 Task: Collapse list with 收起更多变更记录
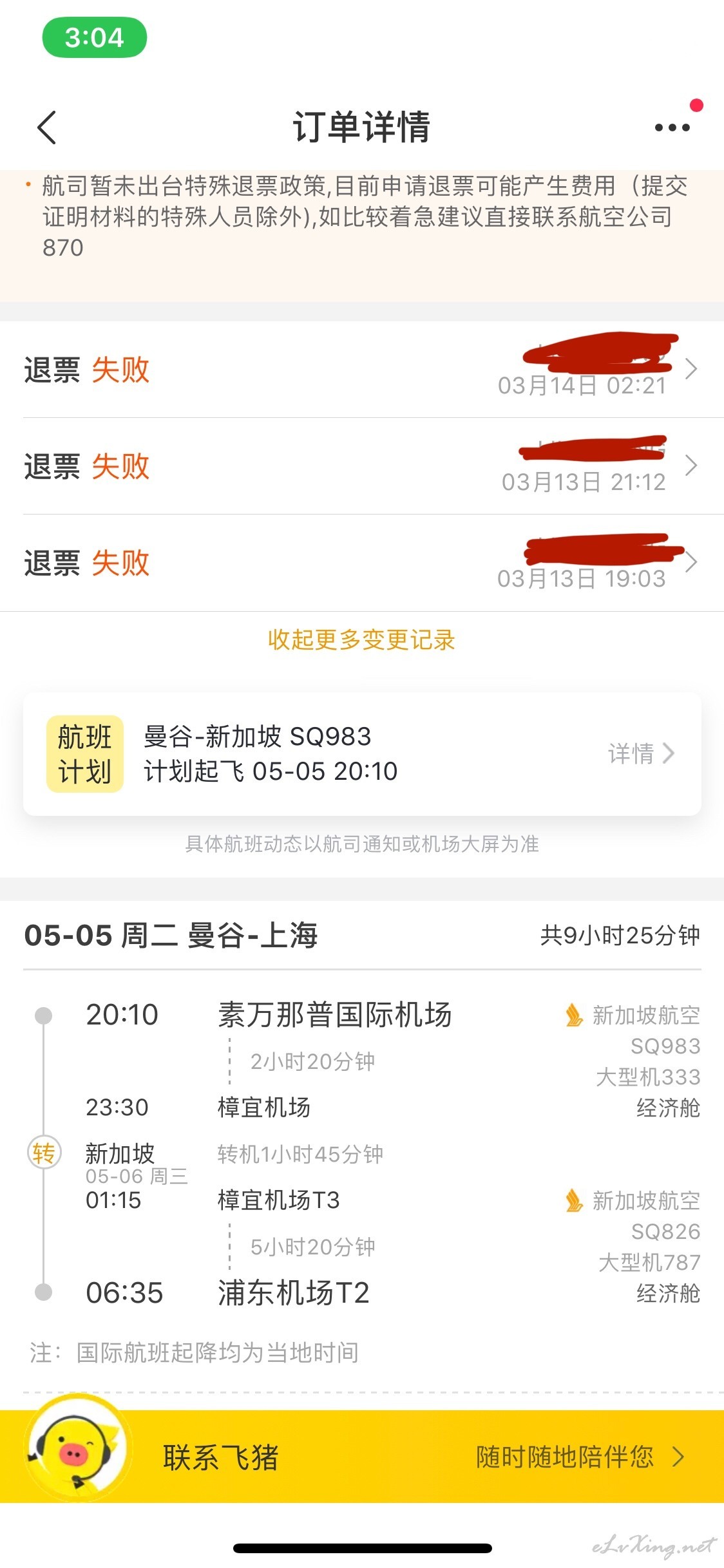[361, 639]
